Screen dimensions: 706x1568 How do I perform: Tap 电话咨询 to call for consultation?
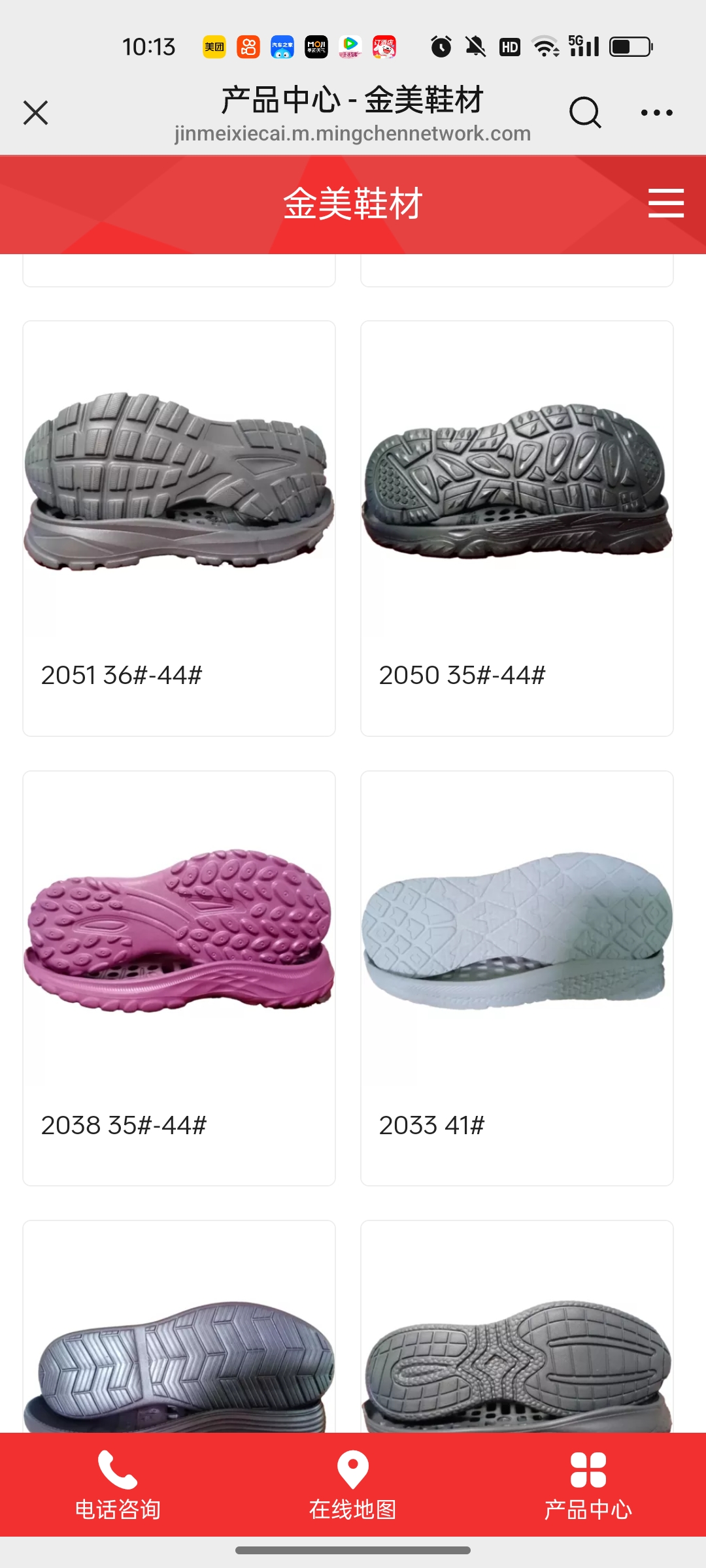[118, 1486]
